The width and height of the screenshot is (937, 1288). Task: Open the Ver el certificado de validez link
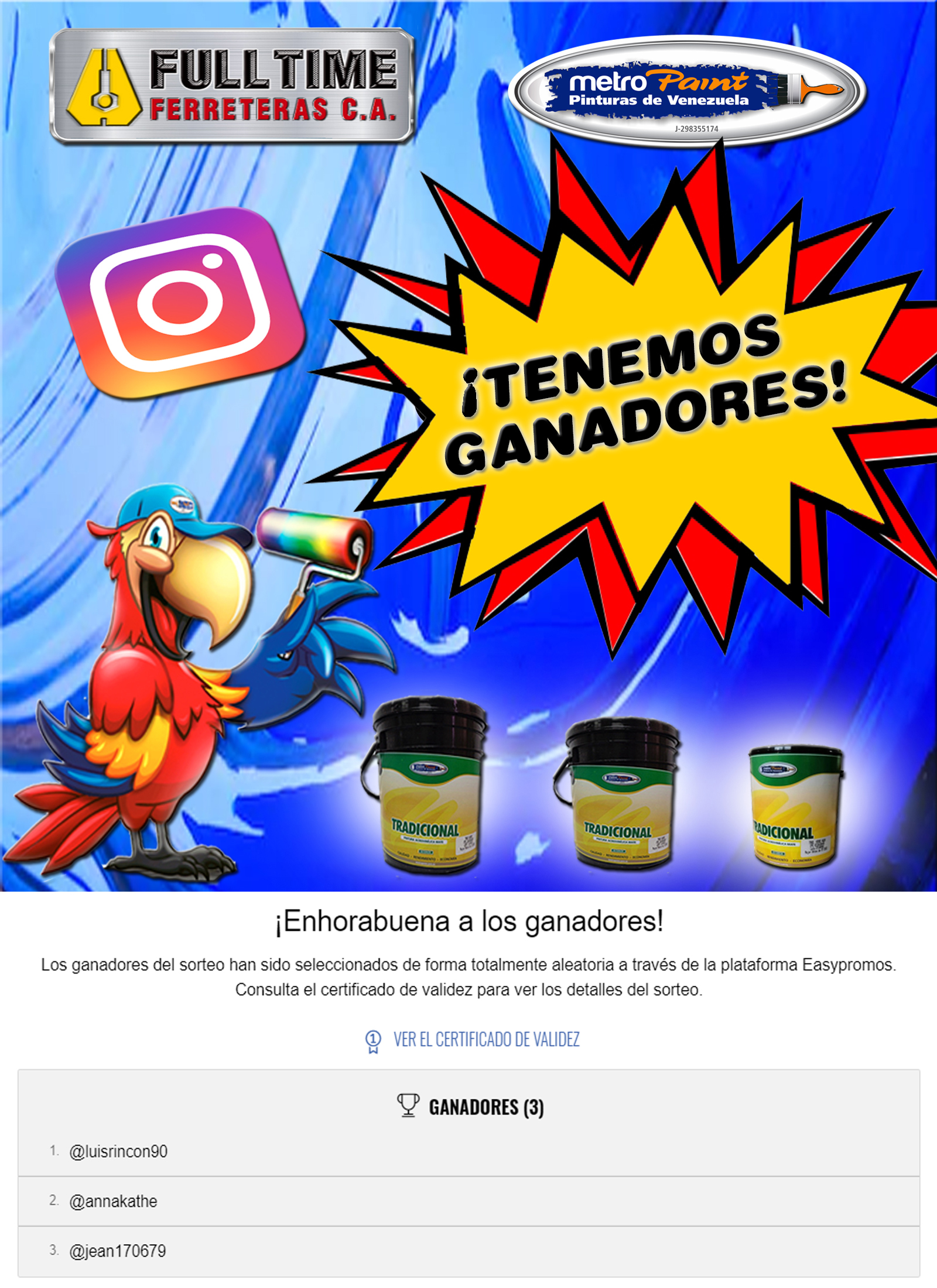click(485, 1039)
